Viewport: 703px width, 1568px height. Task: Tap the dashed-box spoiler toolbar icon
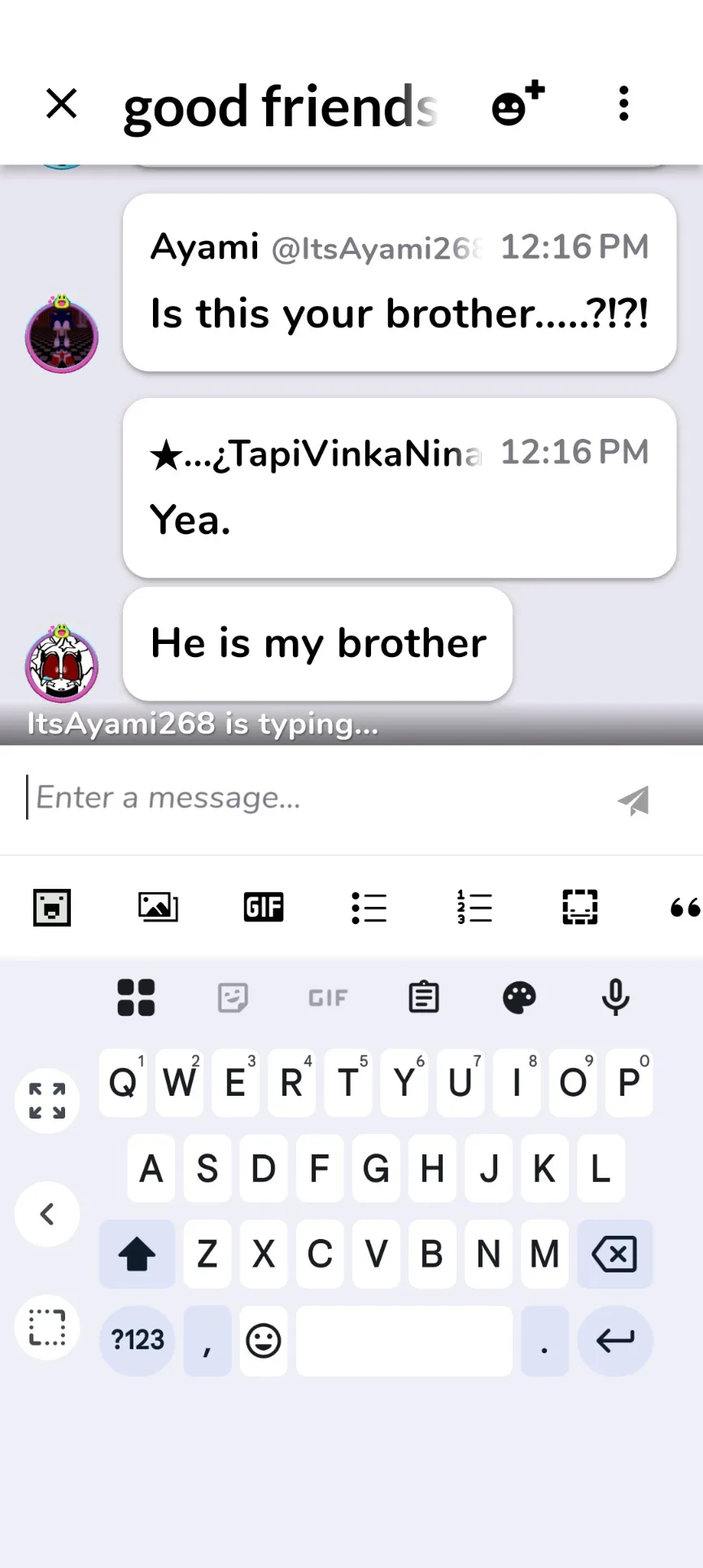click(x=580, y=907)
